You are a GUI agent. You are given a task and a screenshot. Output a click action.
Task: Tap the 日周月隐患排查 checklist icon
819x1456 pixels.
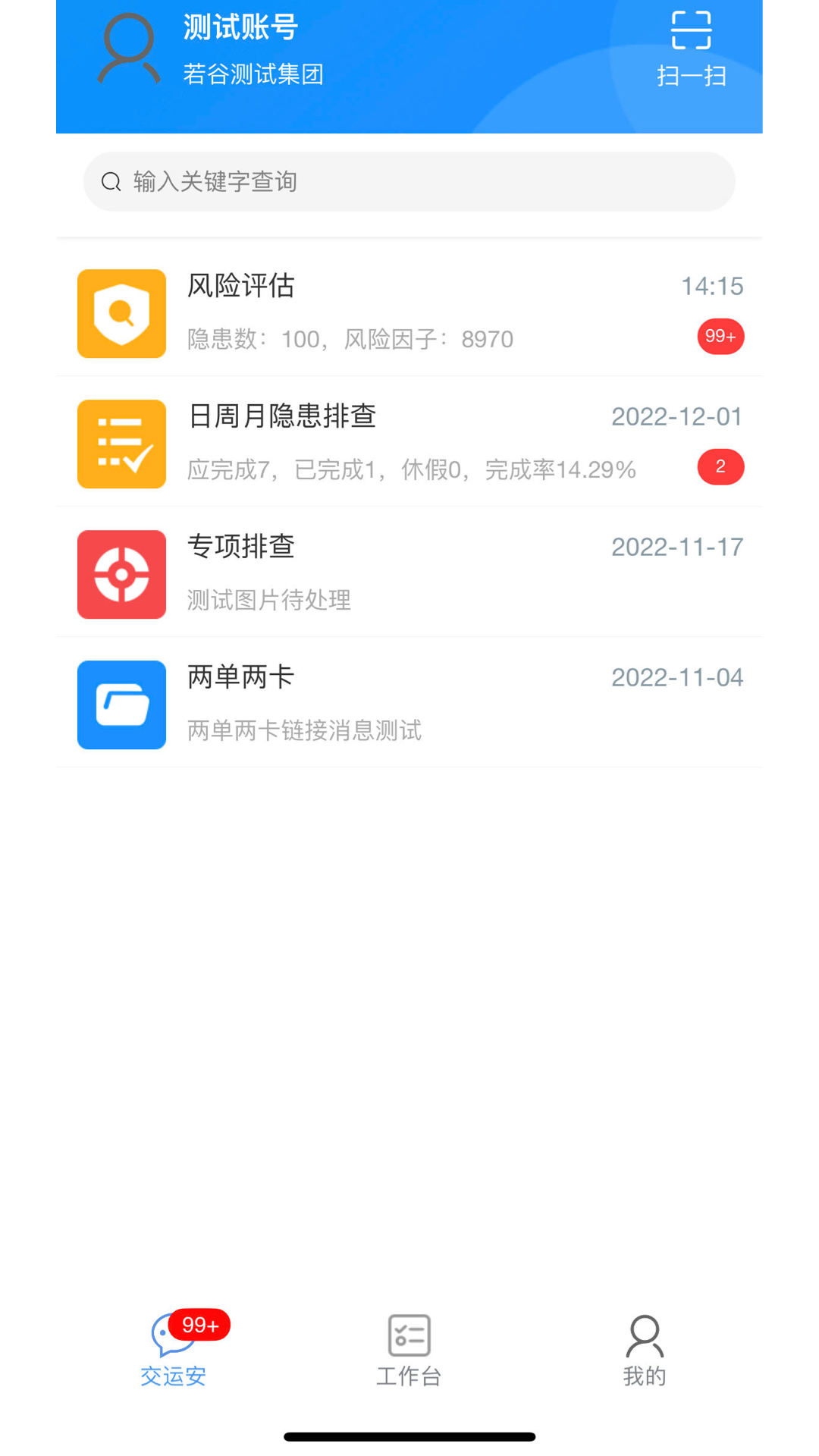point(121,444)
